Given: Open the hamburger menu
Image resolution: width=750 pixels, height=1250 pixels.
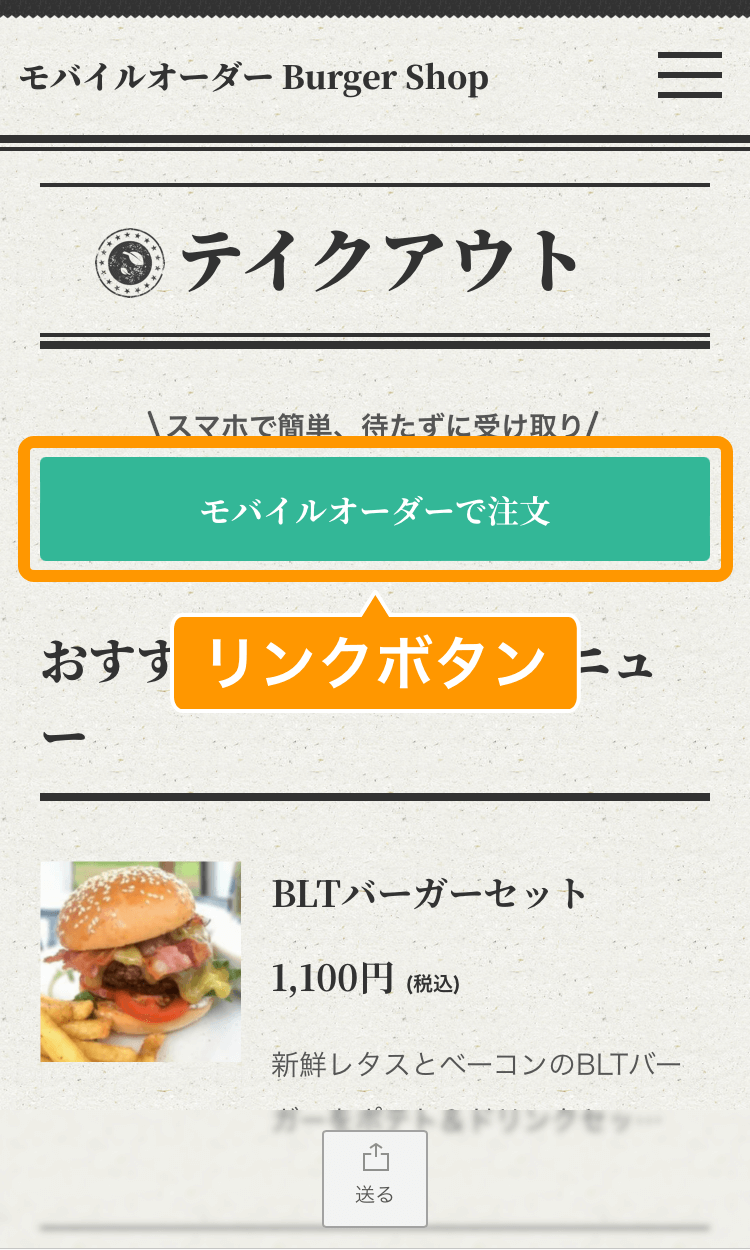Looking at the screenshot, I should (689, 75).
